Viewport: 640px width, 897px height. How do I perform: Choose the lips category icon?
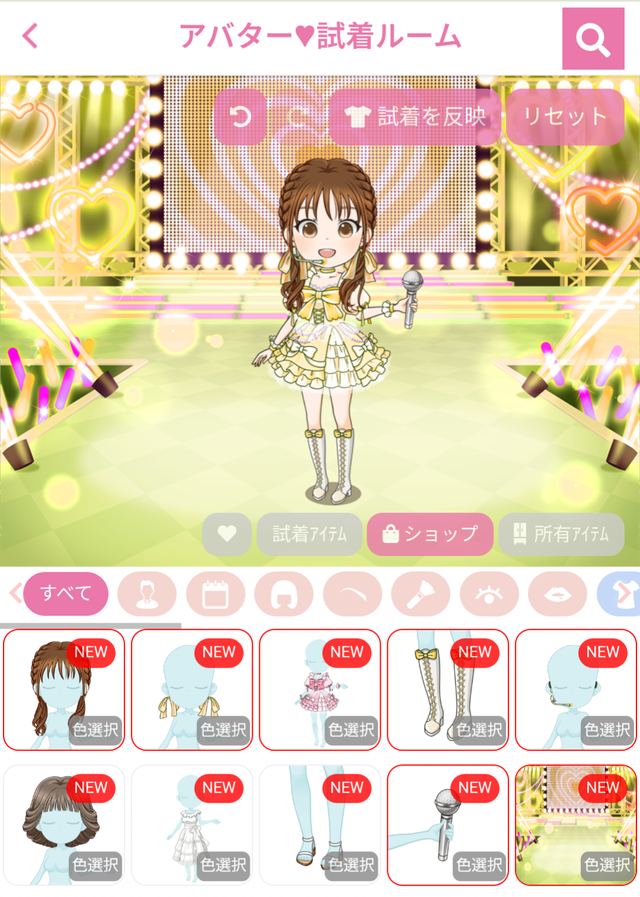click(x=557, y=594)
